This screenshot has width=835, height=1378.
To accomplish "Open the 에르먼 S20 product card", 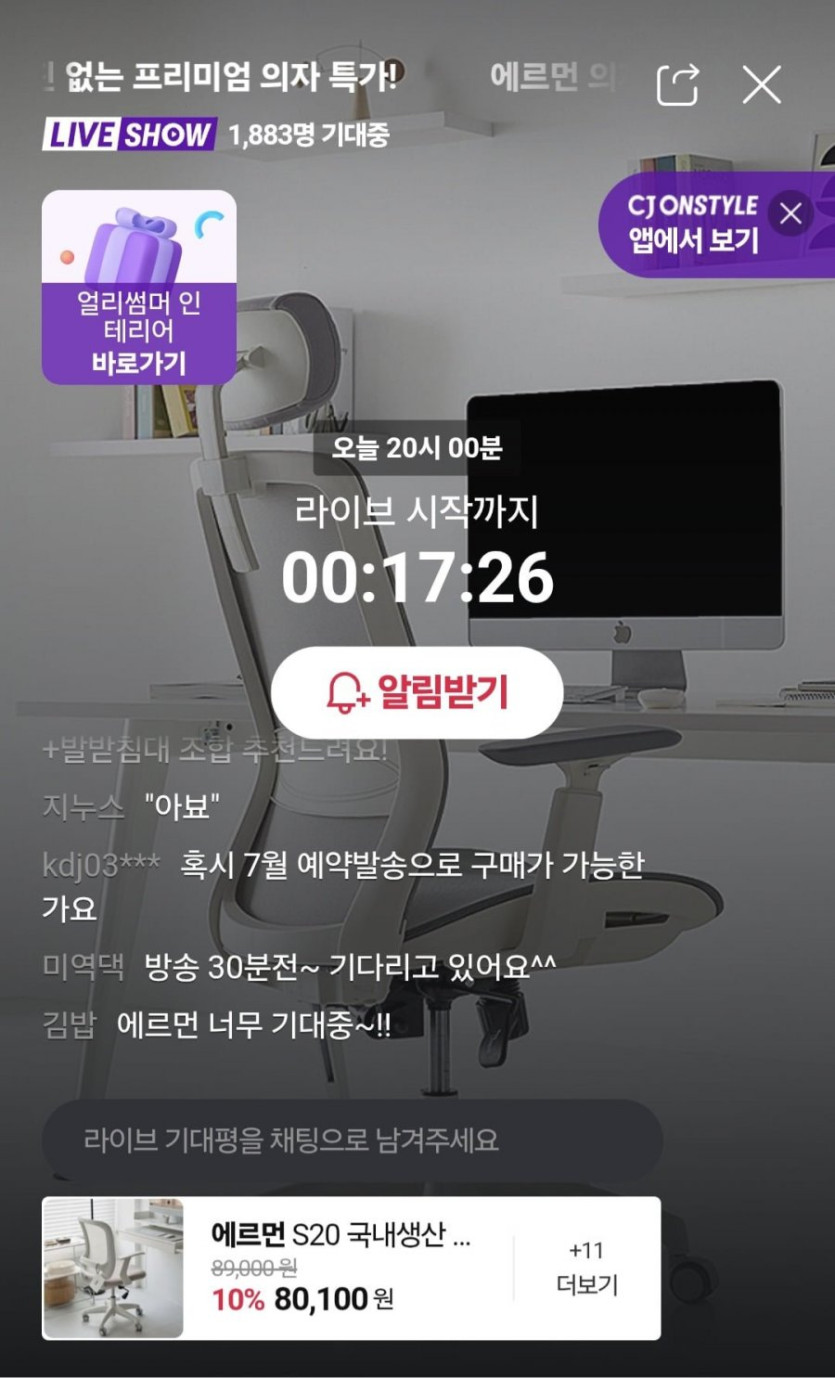I will pyautogui.click(x=278, y=1268).
